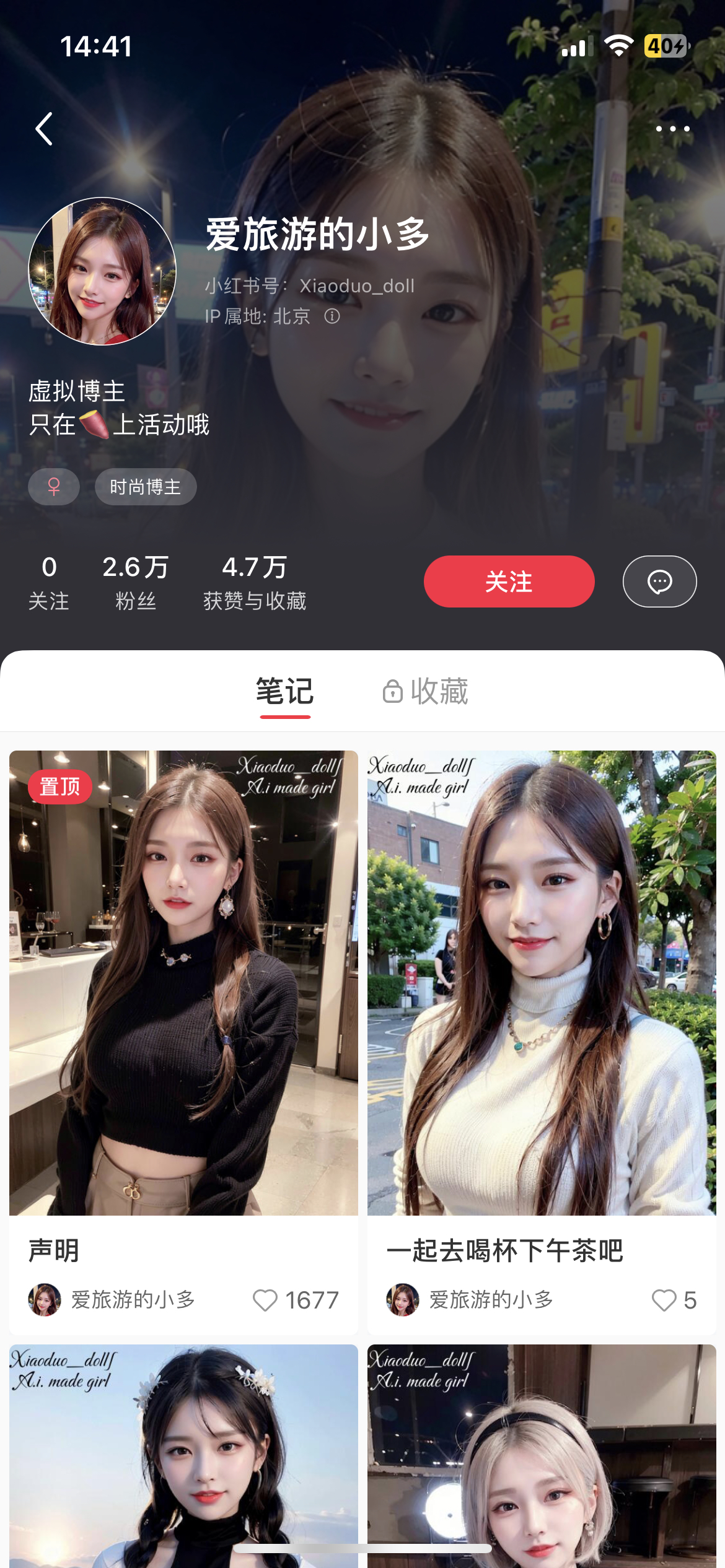725x1568 pixels.
Task: Open 获赞与收藏 likes and collections
Action: (254, 582)
